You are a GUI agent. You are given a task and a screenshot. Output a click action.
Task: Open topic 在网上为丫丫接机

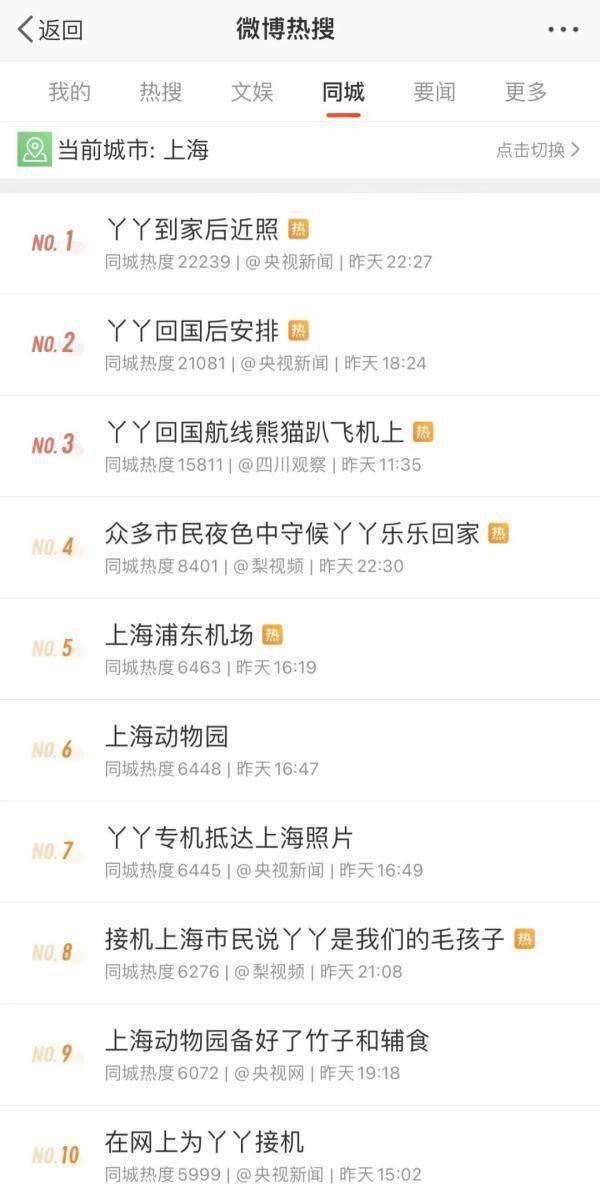click(204, 1142)
